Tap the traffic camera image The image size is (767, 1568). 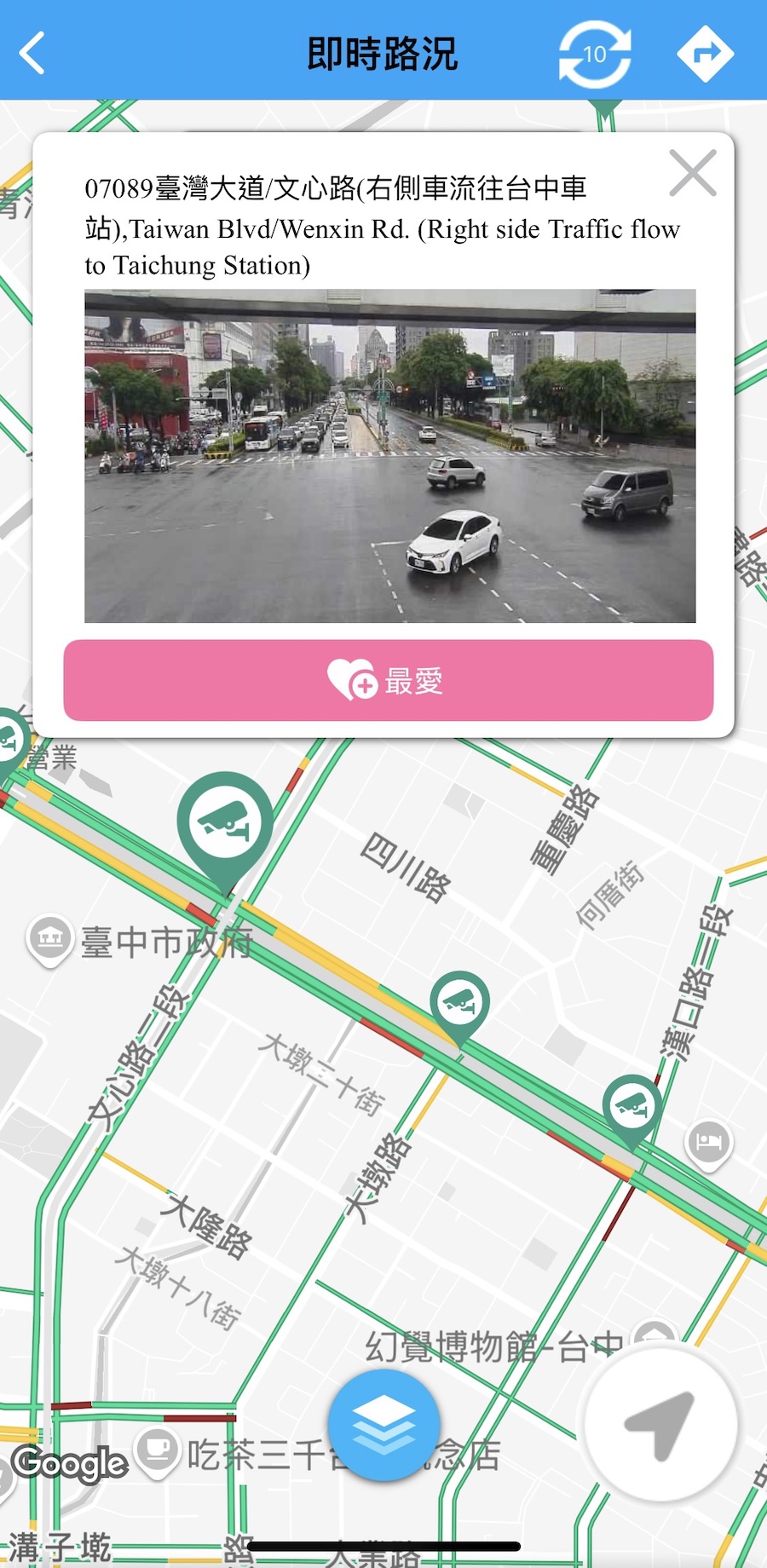pos(389,456)
